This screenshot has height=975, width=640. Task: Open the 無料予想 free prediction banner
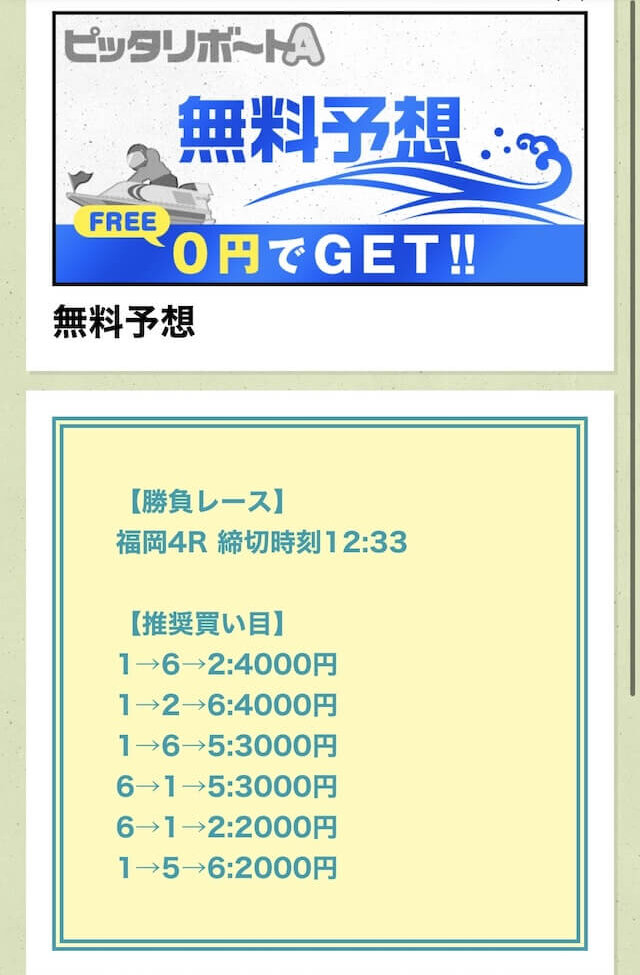[319, 150]
